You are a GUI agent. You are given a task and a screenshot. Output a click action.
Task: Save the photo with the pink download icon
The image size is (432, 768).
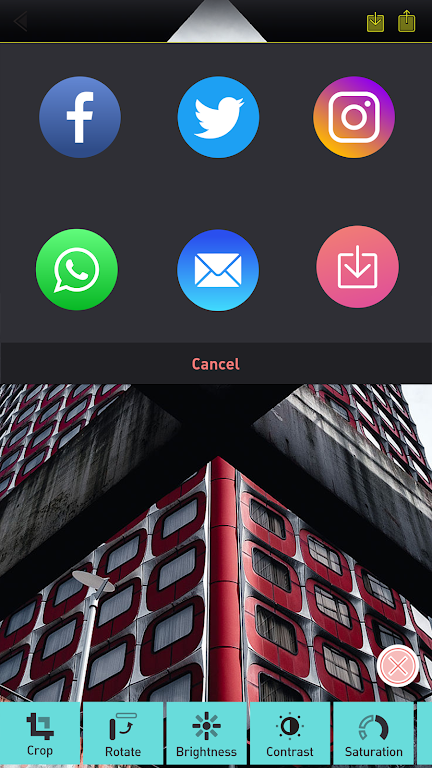[357, 267]
